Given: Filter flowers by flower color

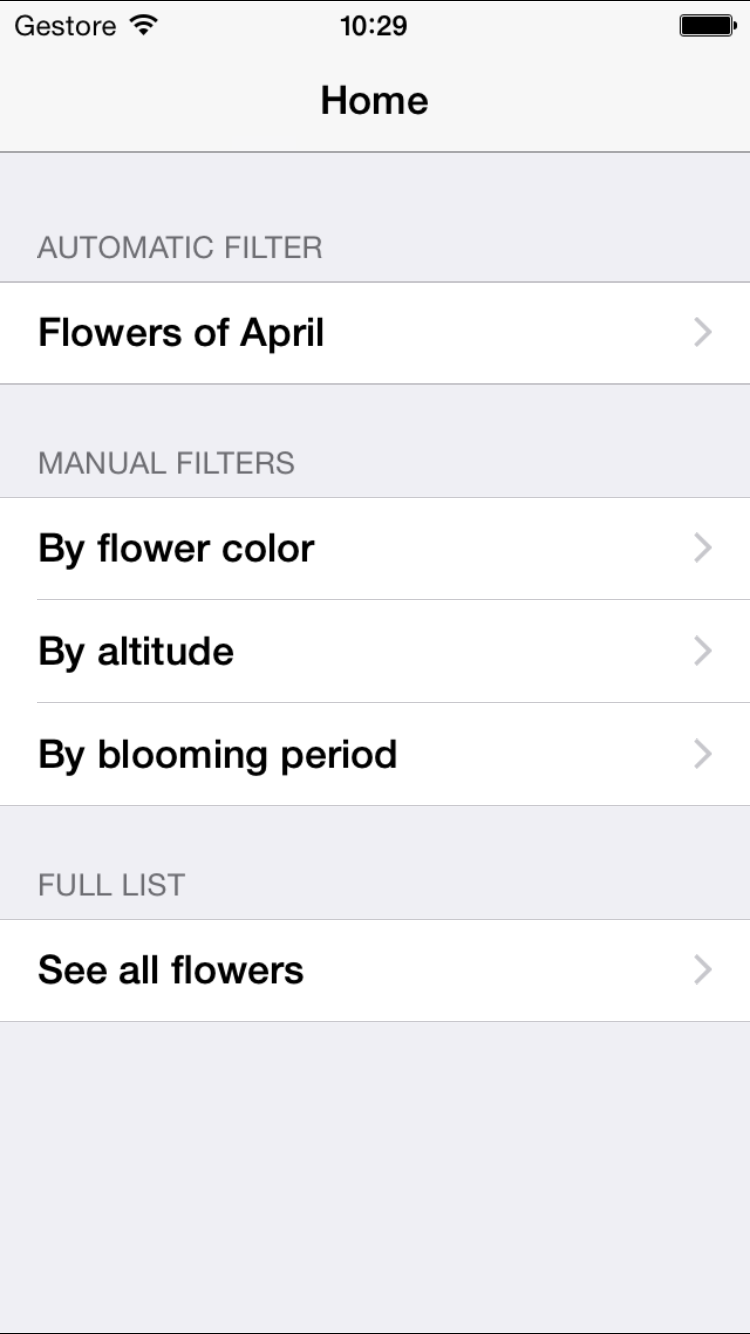Looking at the screenshot, I should pos(375,549).
